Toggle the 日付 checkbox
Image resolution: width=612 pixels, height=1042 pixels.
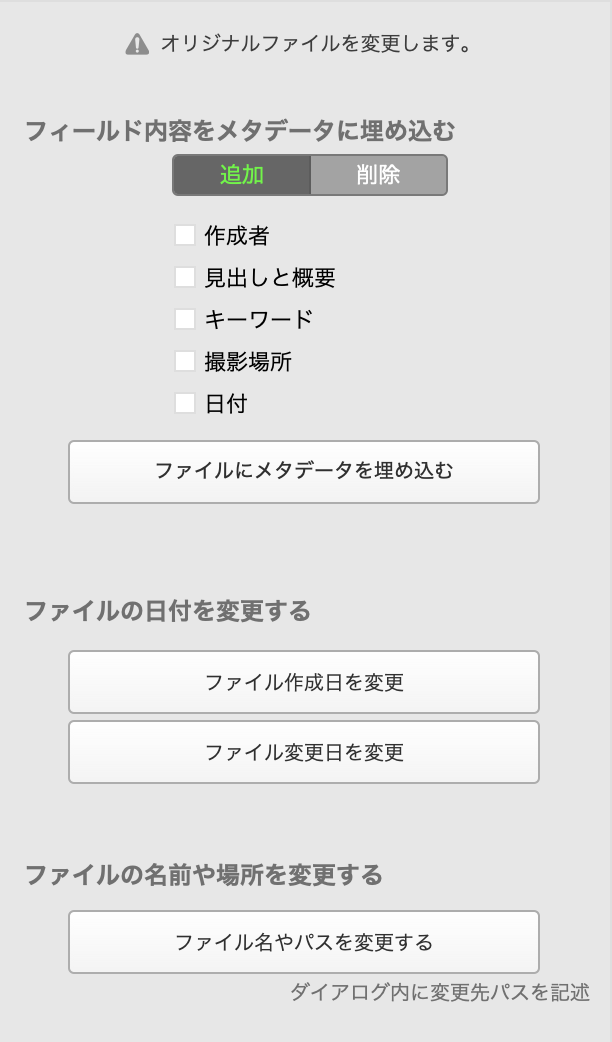click(185, 403)
